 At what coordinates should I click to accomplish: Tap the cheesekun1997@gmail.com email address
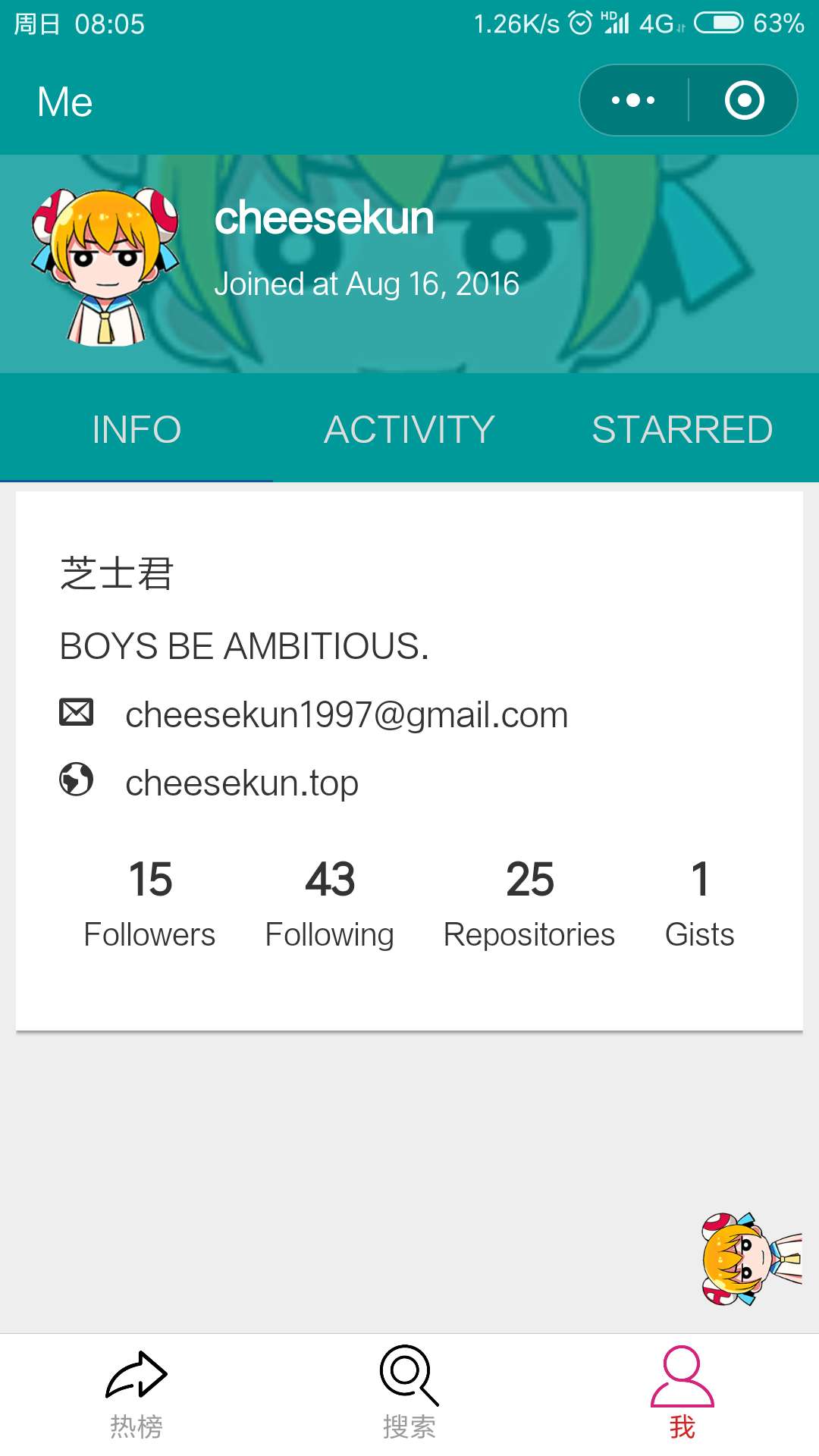point(347,714)
